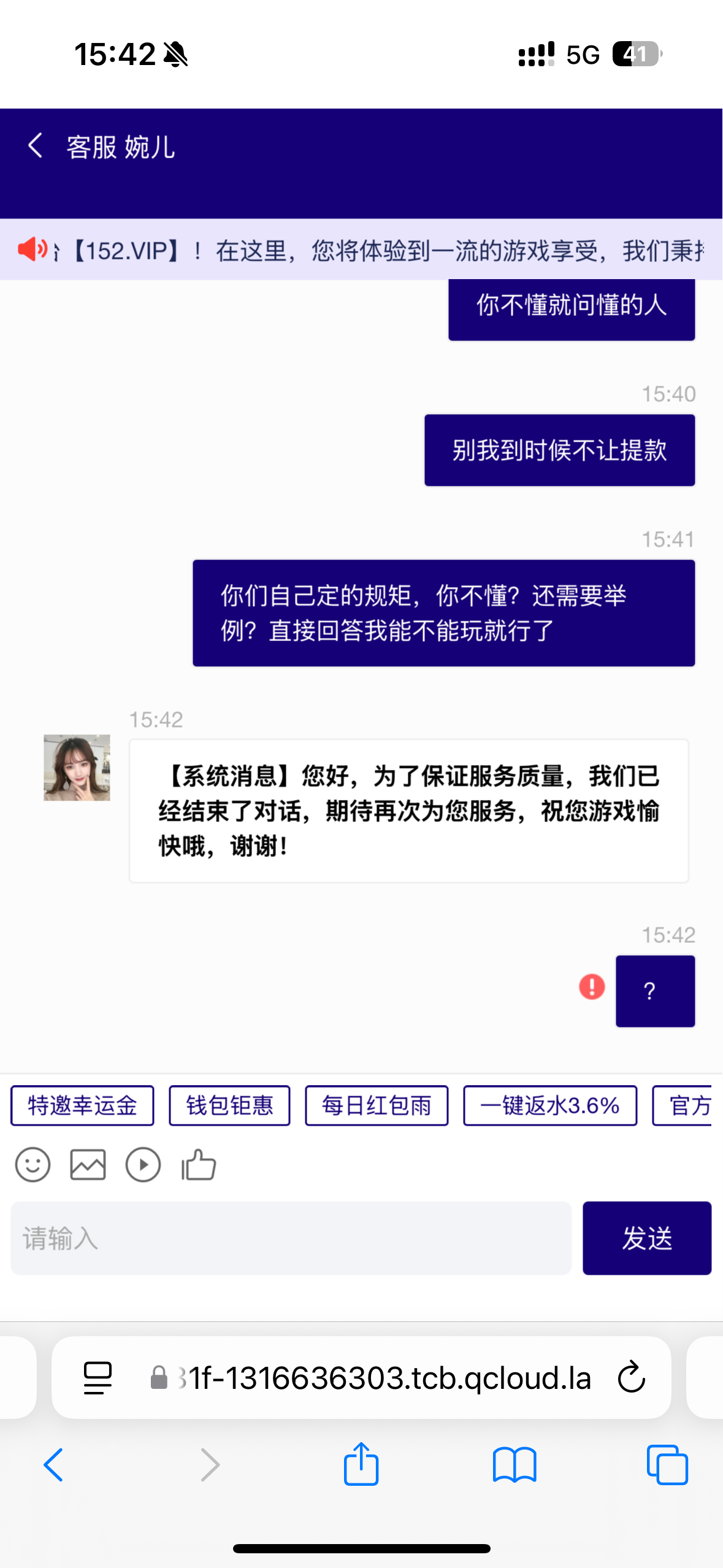
Task: Attach an image to the chat
Action: [88, 1164]
